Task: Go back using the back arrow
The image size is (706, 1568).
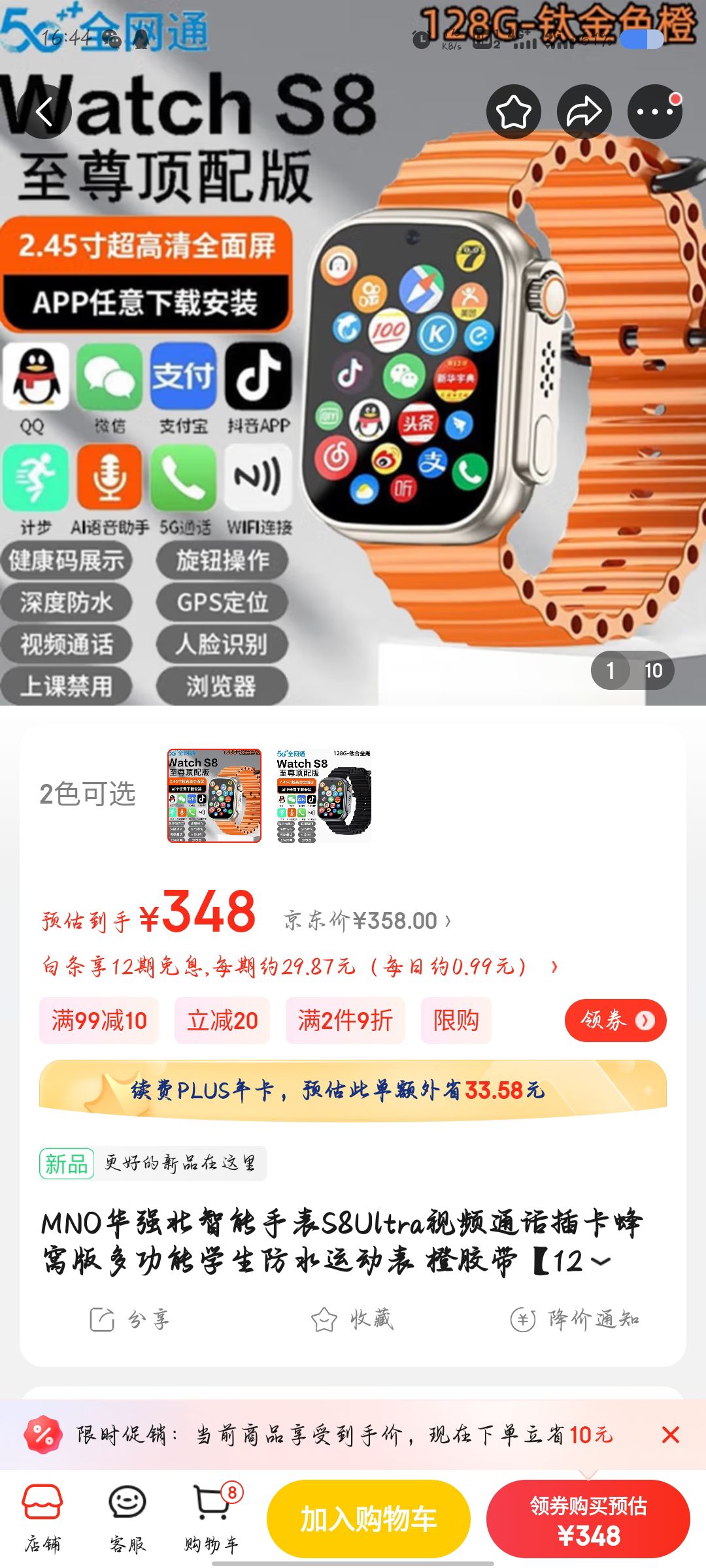Action: click(44, 112)
